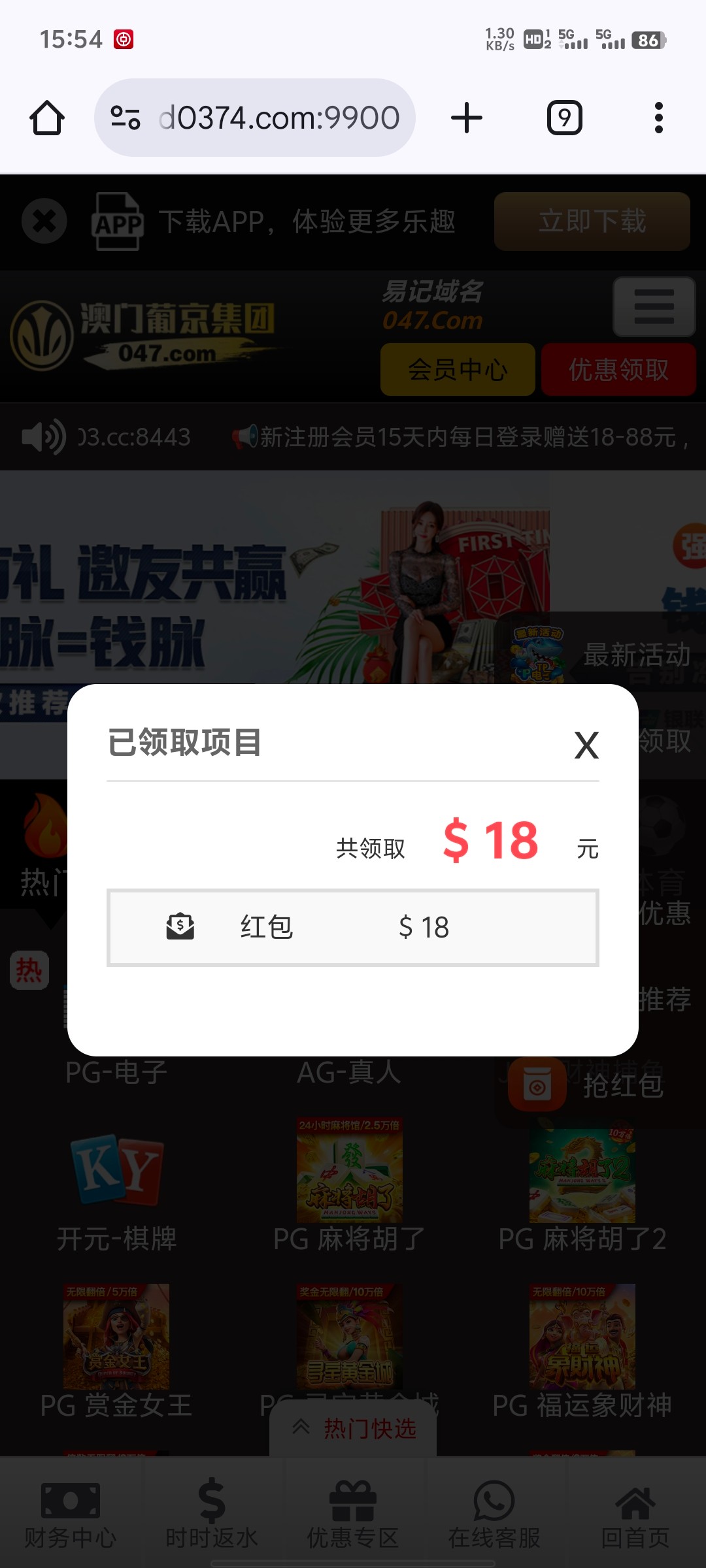Viewport: 706px width, 1568px height.
Task: Open the tab switcher
Action: click(x=564, y=118)
